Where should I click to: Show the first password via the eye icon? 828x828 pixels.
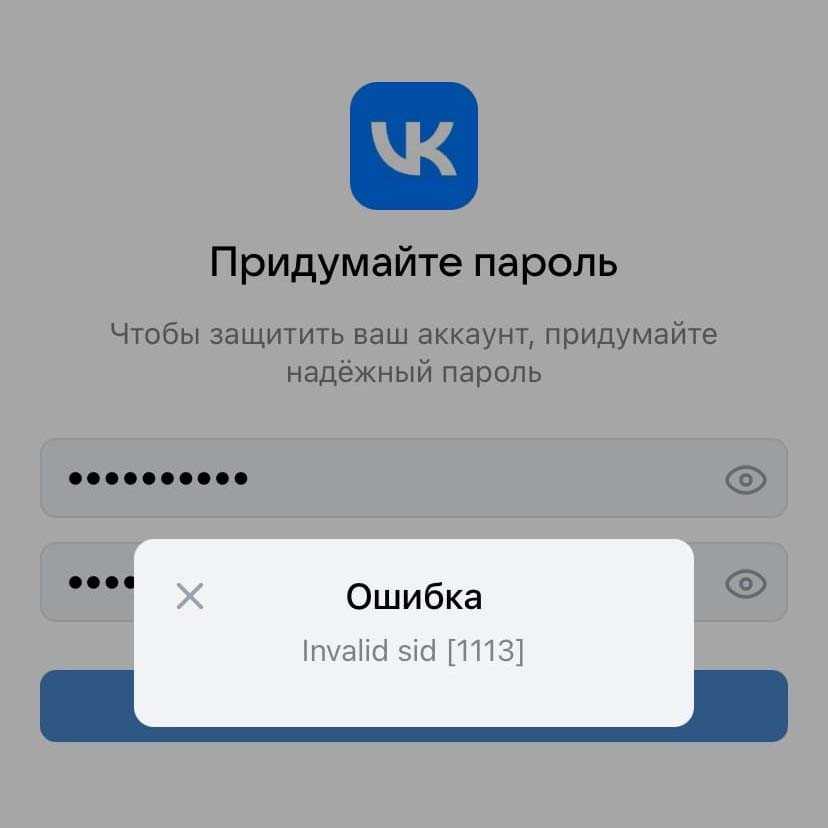coord(745,481)
